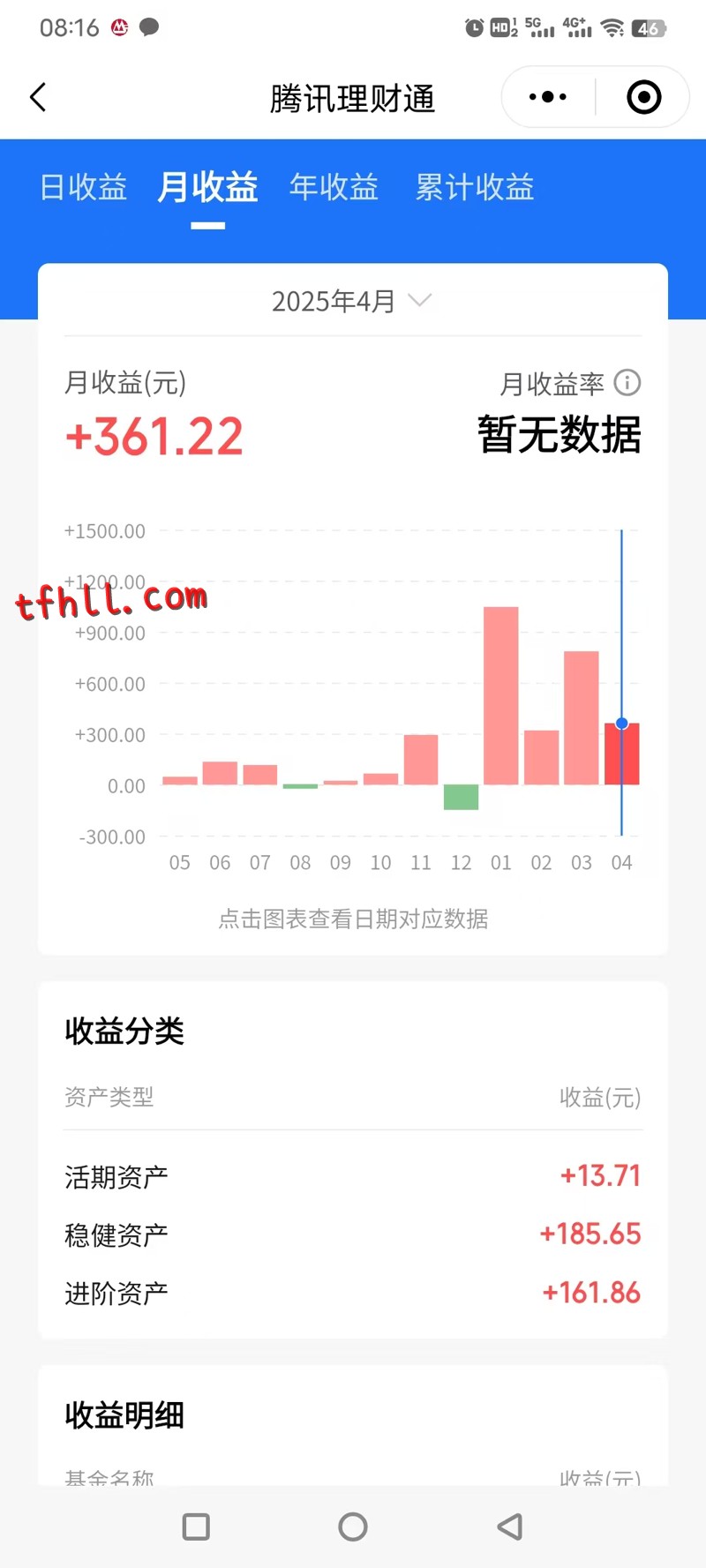This screenshot has height=1568, width=706.
Task: Select the 12 month bar in chart
Action: click(x=461, y=797)
